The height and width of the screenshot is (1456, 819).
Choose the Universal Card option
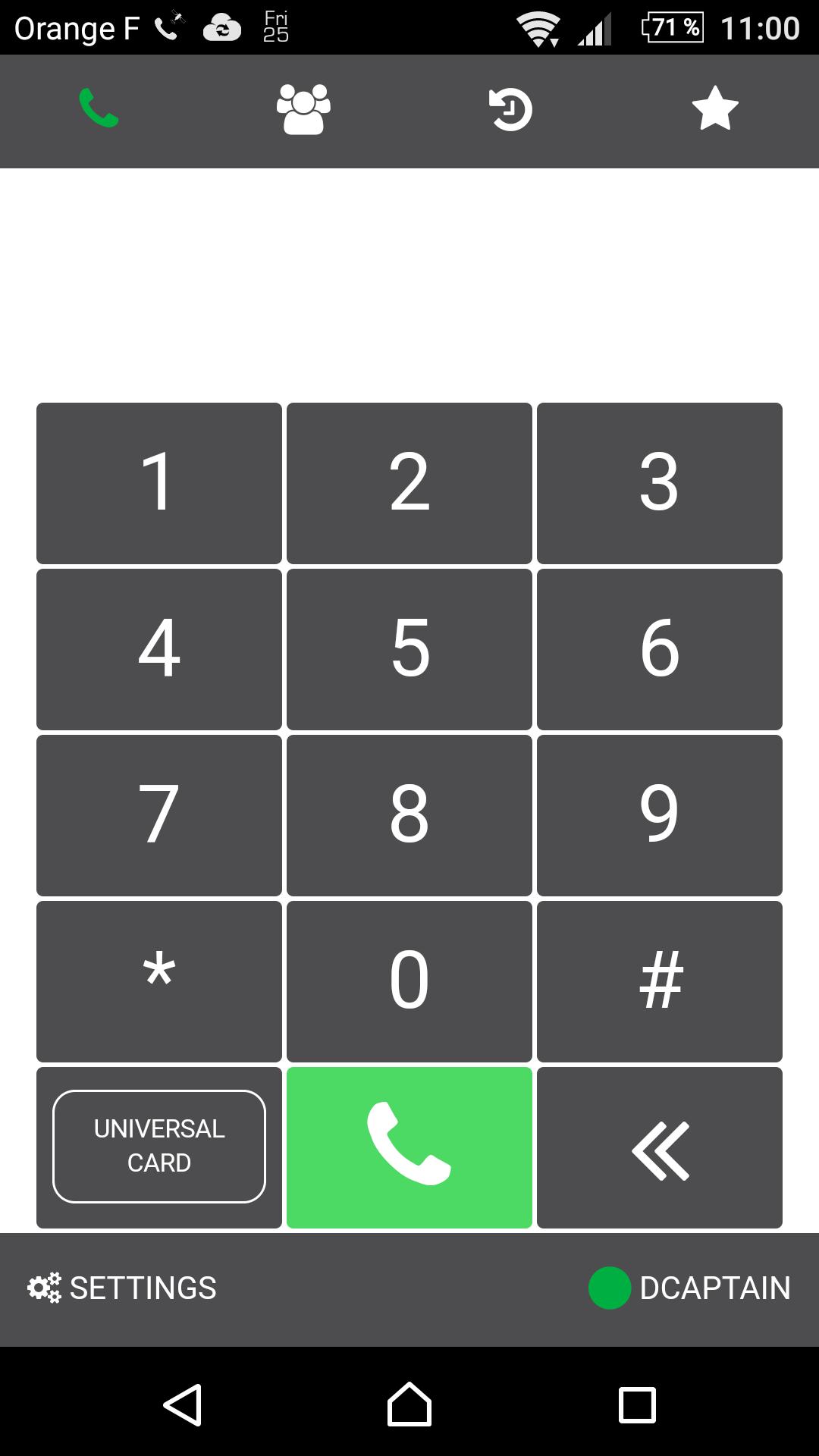(159, 1147)
